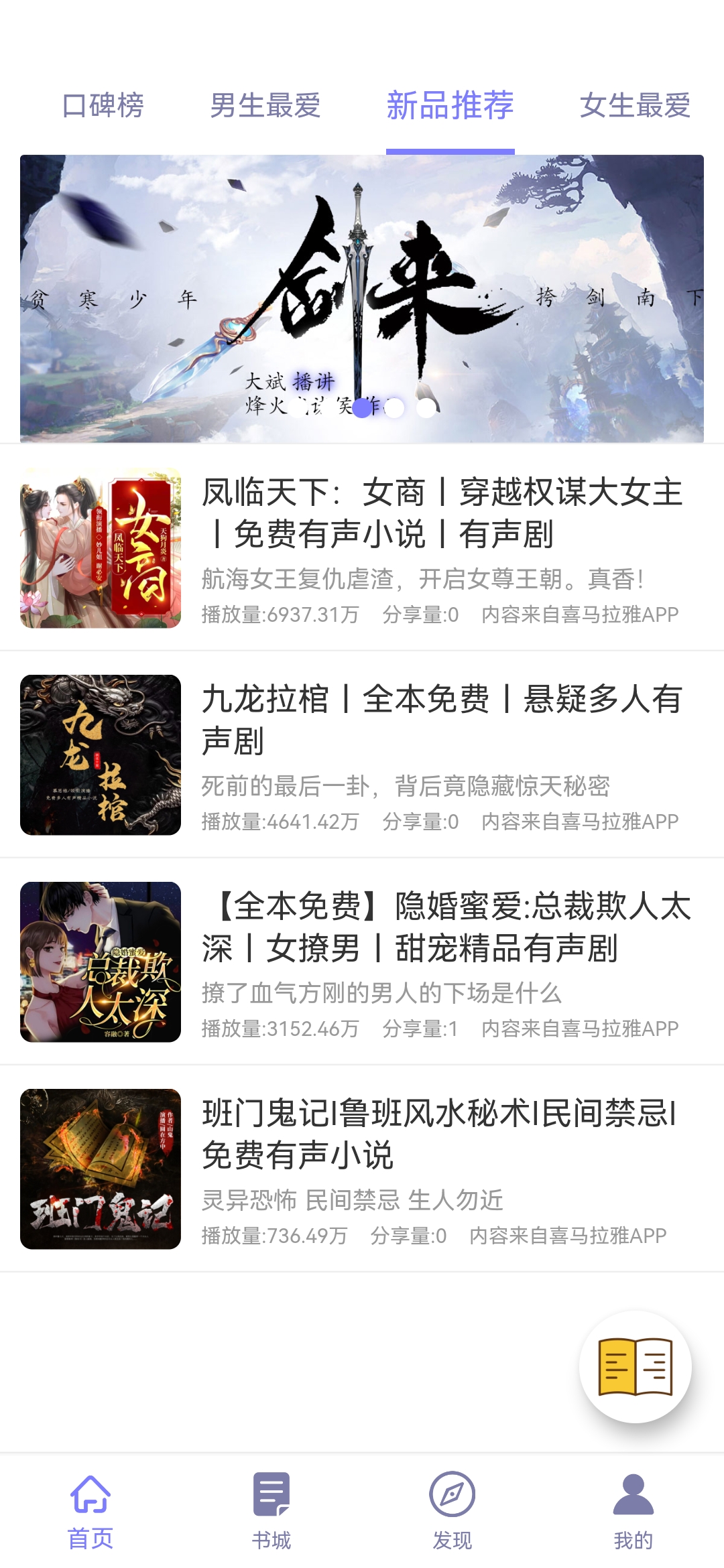Open the 首页 home icon

point(89,1504)
